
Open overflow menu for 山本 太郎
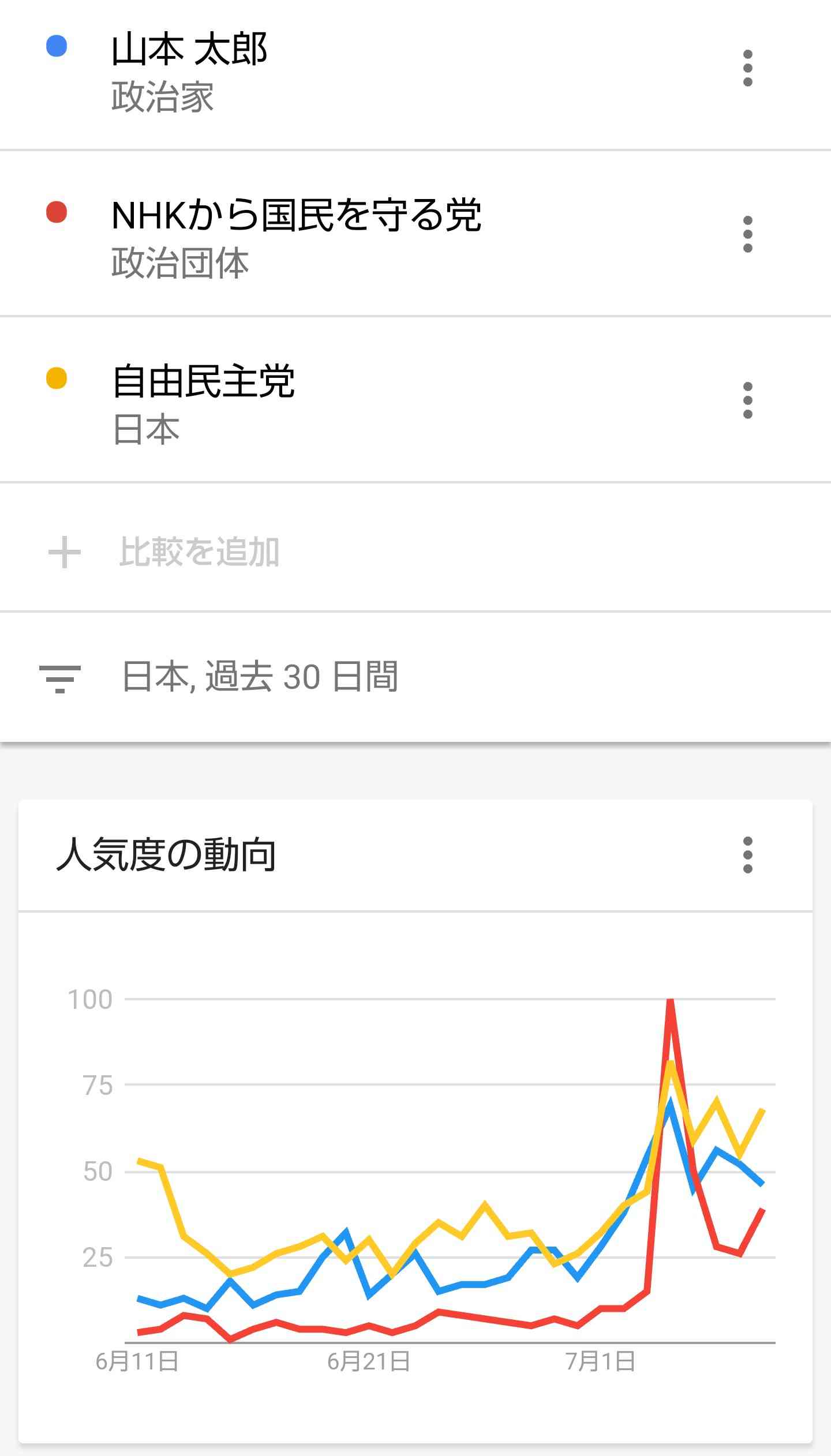(747, 68)
